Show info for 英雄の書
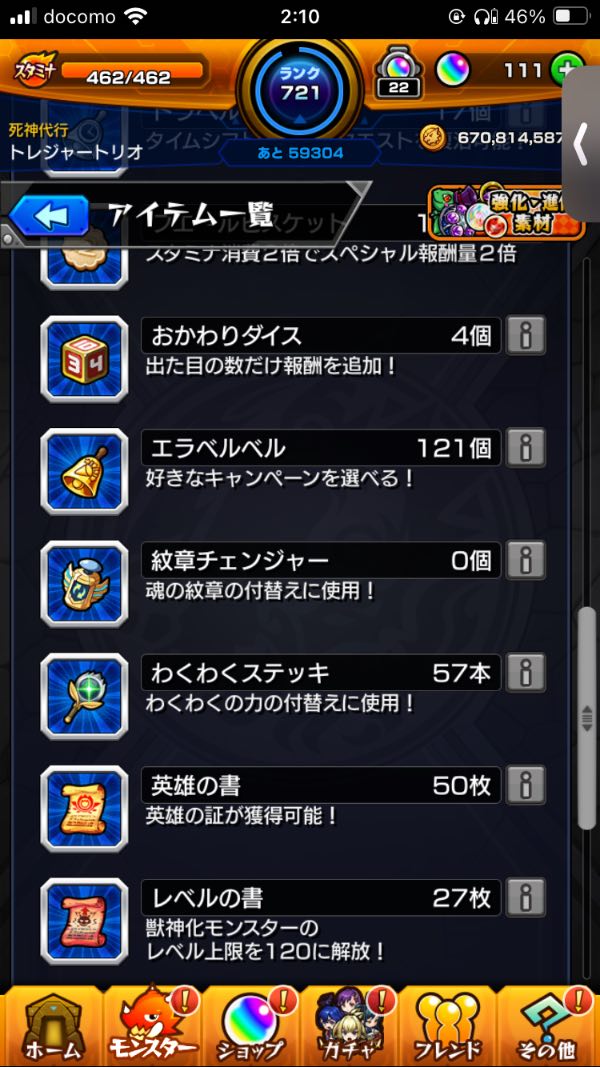Viewport: 600px width, 1067px height. click(x=525, y=785)
